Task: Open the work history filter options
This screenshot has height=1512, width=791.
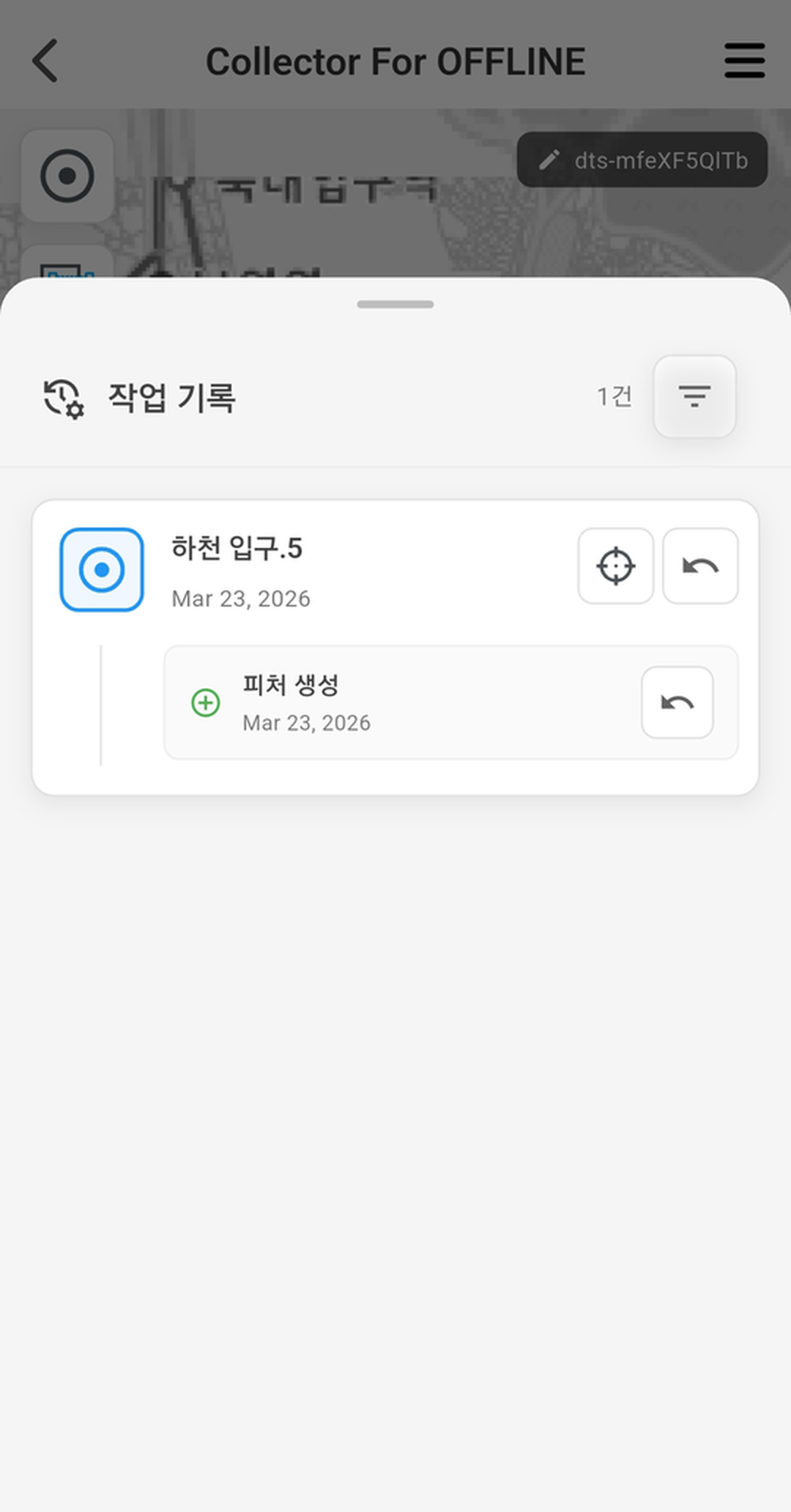Action: tap(694, 397)
